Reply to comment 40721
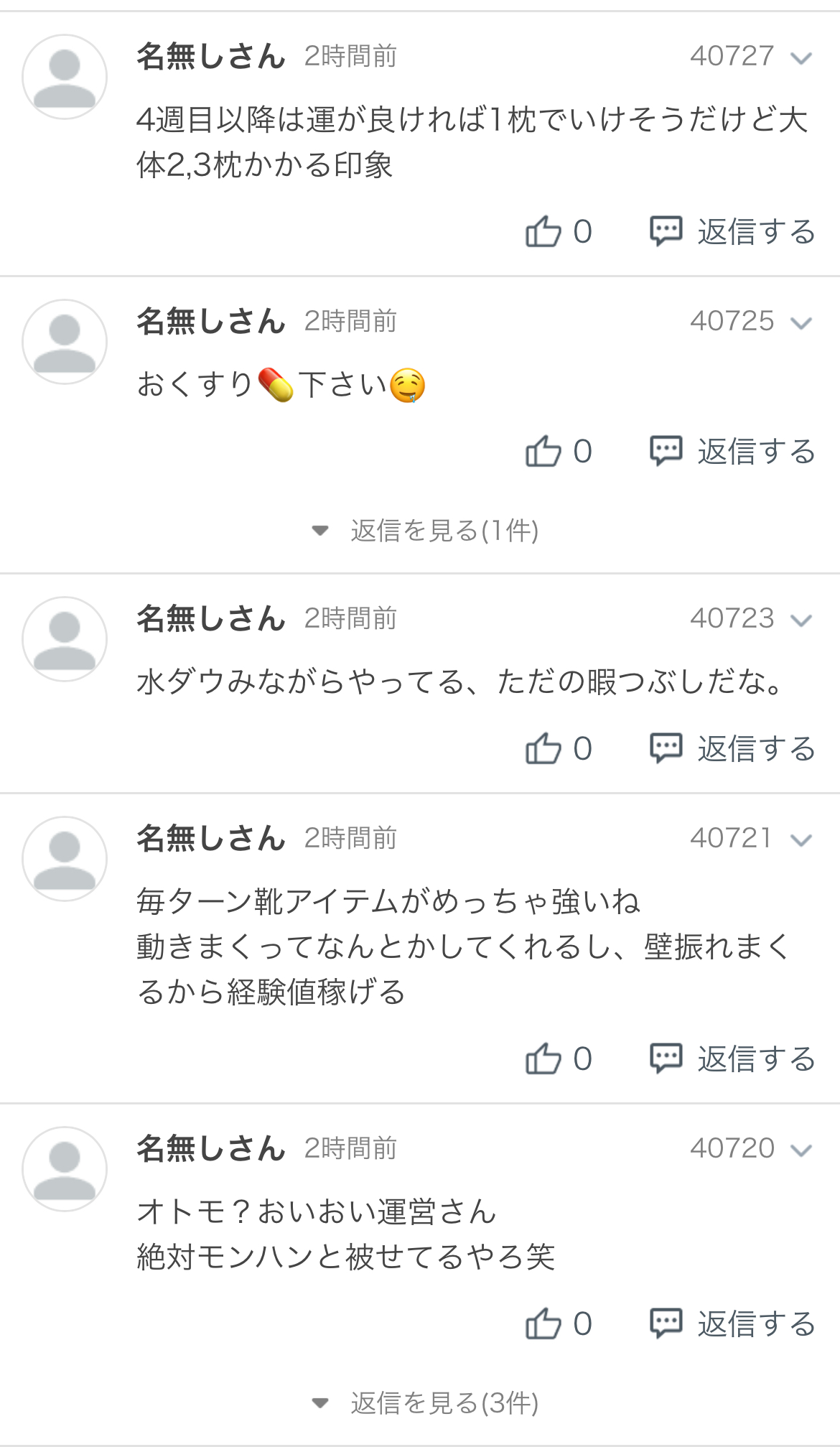840x1447 pixels. 732,1059
